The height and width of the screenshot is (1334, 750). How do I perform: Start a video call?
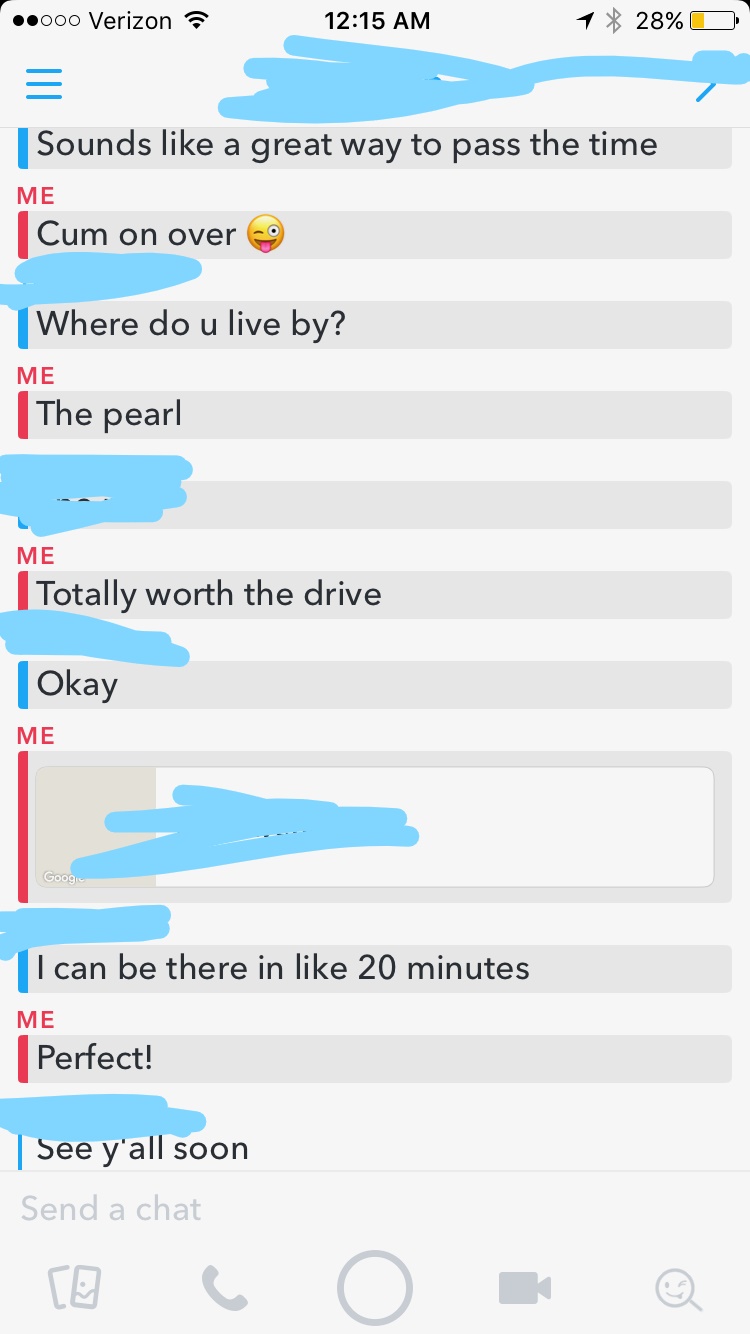[525, 1288]
